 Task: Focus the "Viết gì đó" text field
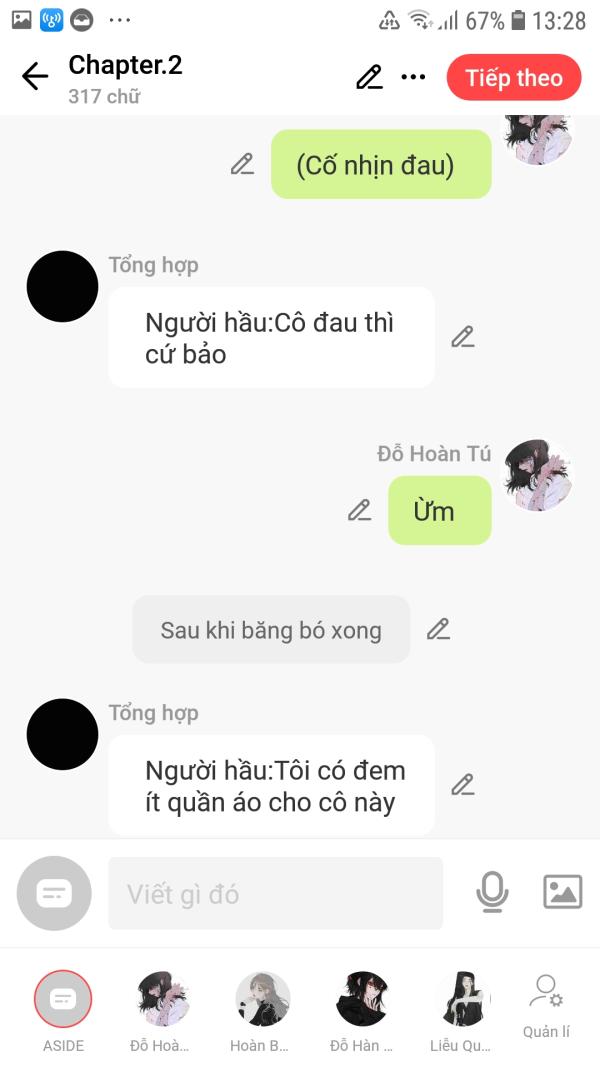coord(276,893)
